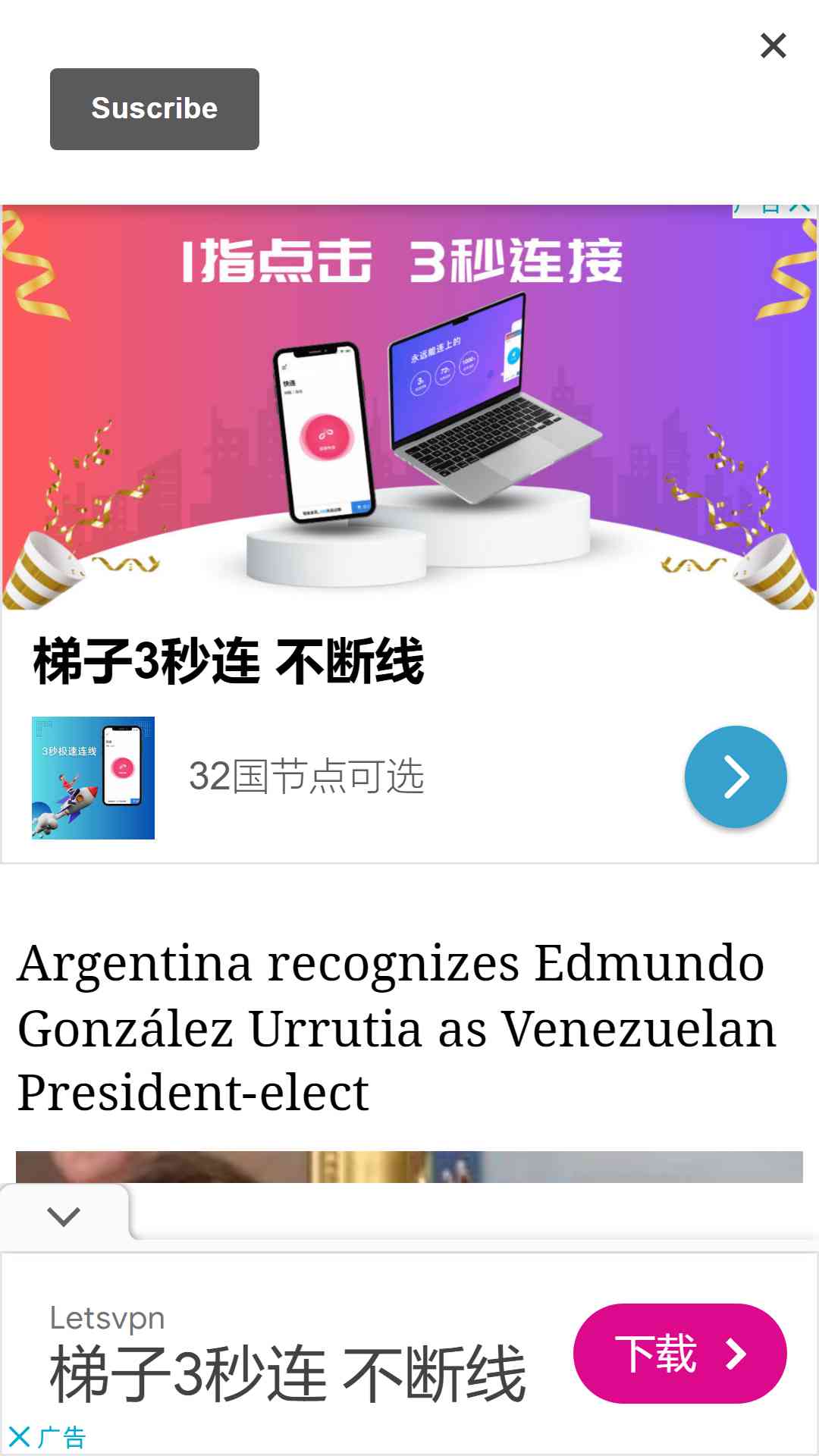Dismiss the bottom Letsvpn ad via 广告 X
The image size is (819, 1456).
(x=47, y=1436)
